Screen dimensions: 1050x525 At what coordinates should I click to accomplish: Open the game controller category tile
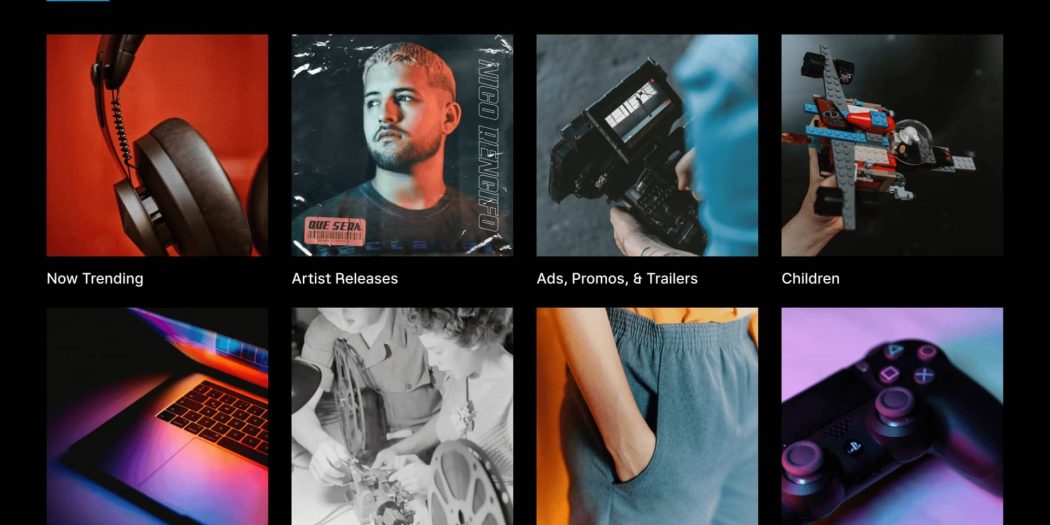pyautogui.click(x=892, y=416)
